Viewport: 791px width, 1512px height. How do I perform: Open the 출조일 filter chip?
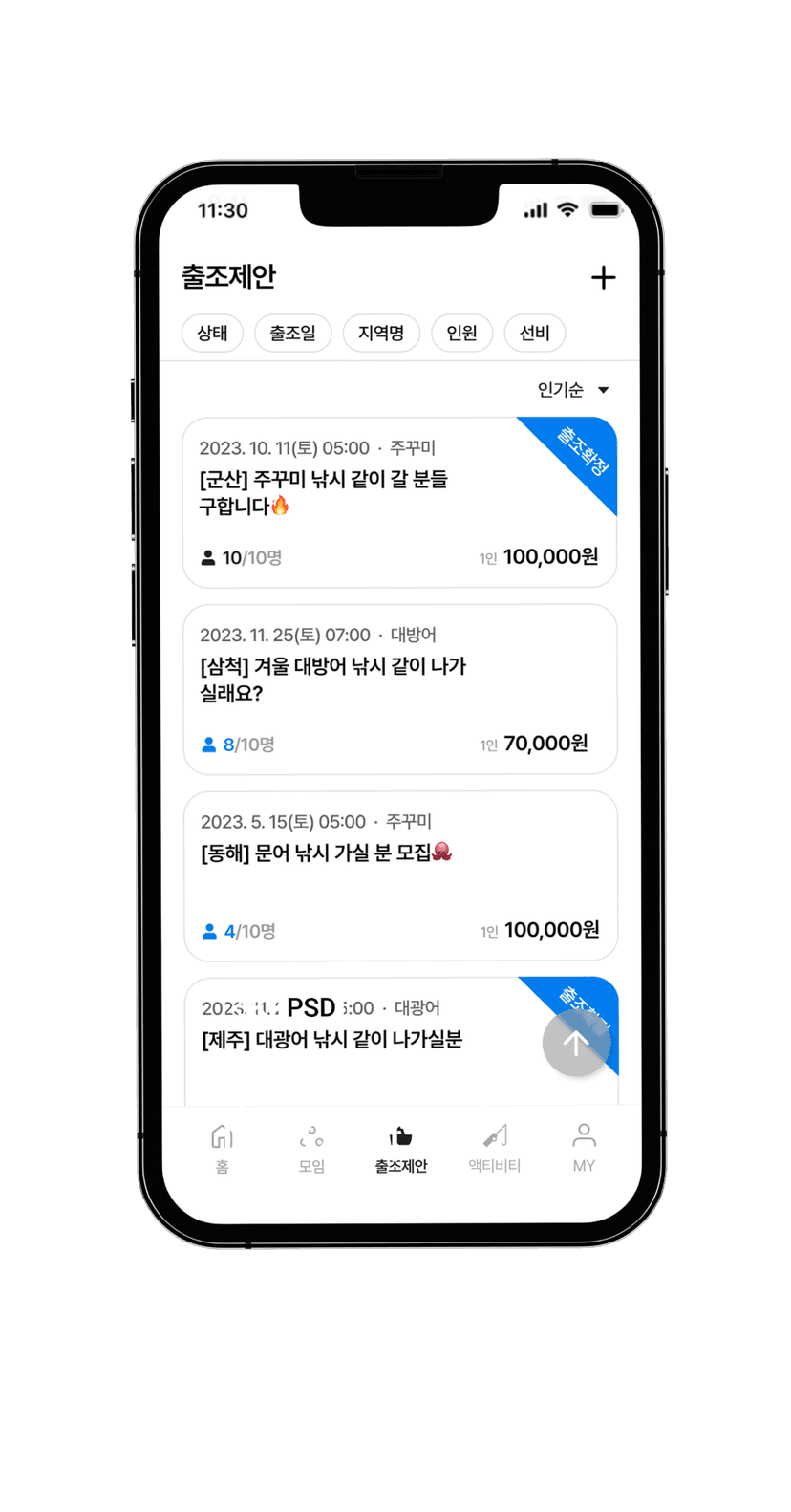click(x=292, y=333)
